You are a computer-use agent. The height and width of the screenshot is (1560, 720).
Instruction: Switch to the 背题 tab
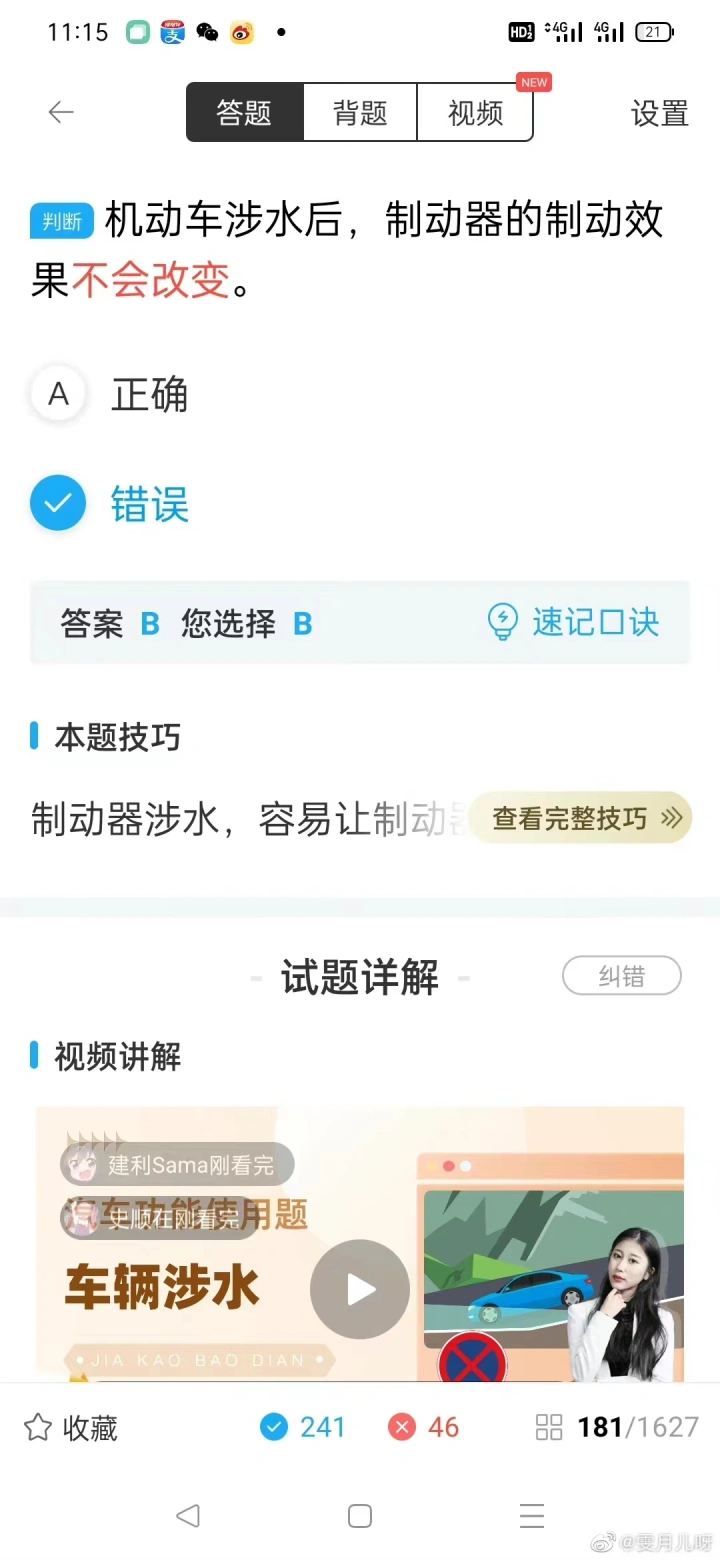(x=360, y=113)
